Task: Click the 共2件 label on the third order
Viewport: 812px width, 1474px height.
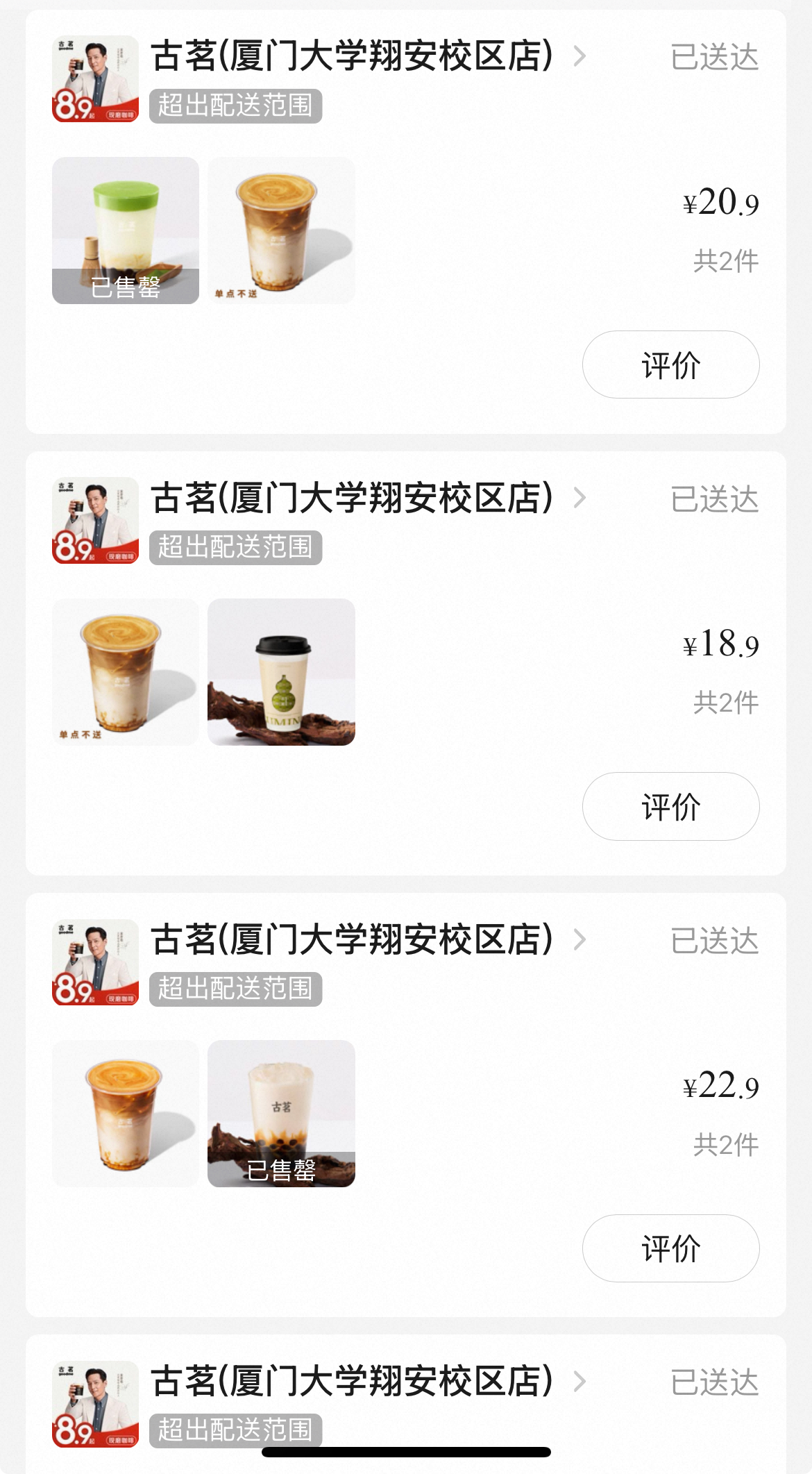Action: pos(725,1144)
